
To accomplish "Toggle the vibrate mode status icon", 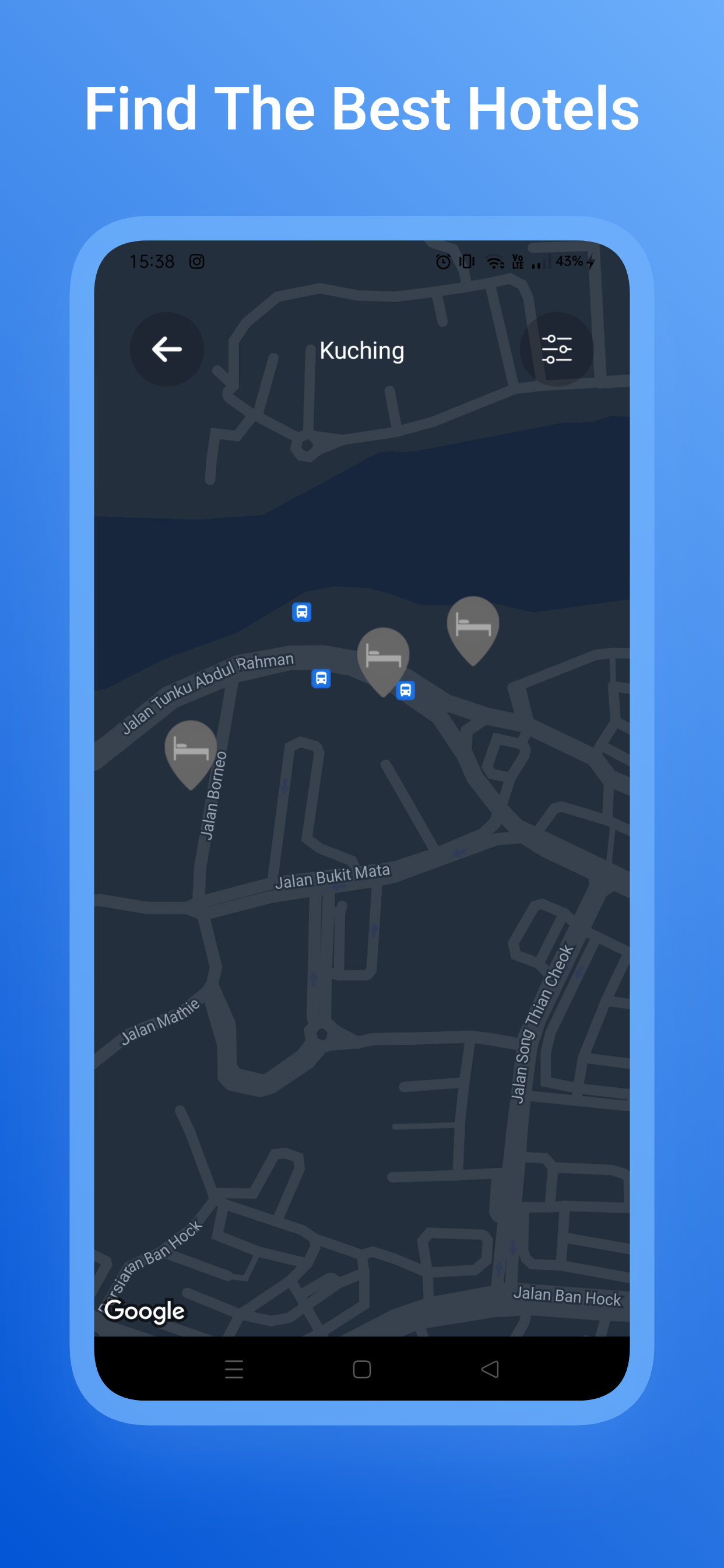I will click(466, 262).
